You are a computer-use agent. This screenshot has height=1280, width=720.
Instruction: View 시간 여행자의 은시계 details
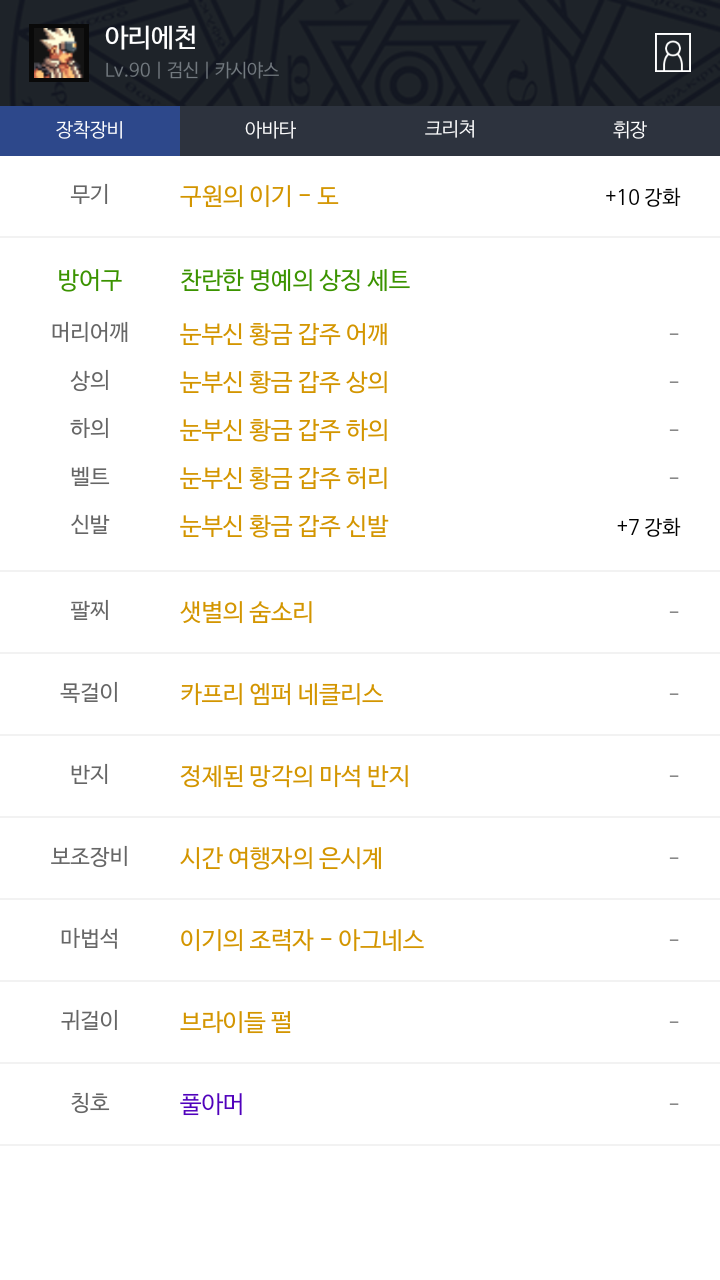tap(281, 858)
